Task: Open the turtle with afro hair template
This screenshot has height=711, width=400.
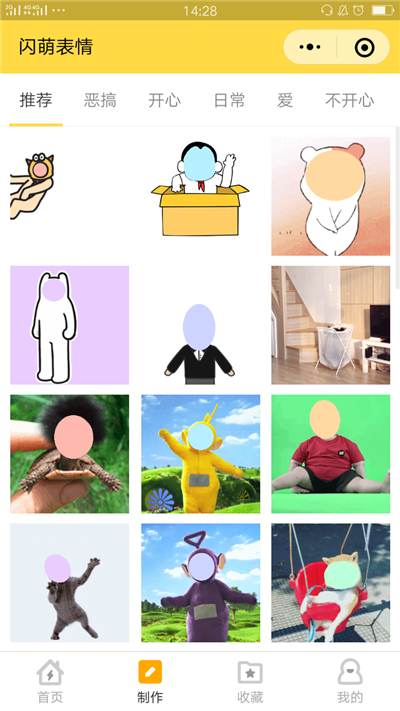Action: tap(69, 454)
